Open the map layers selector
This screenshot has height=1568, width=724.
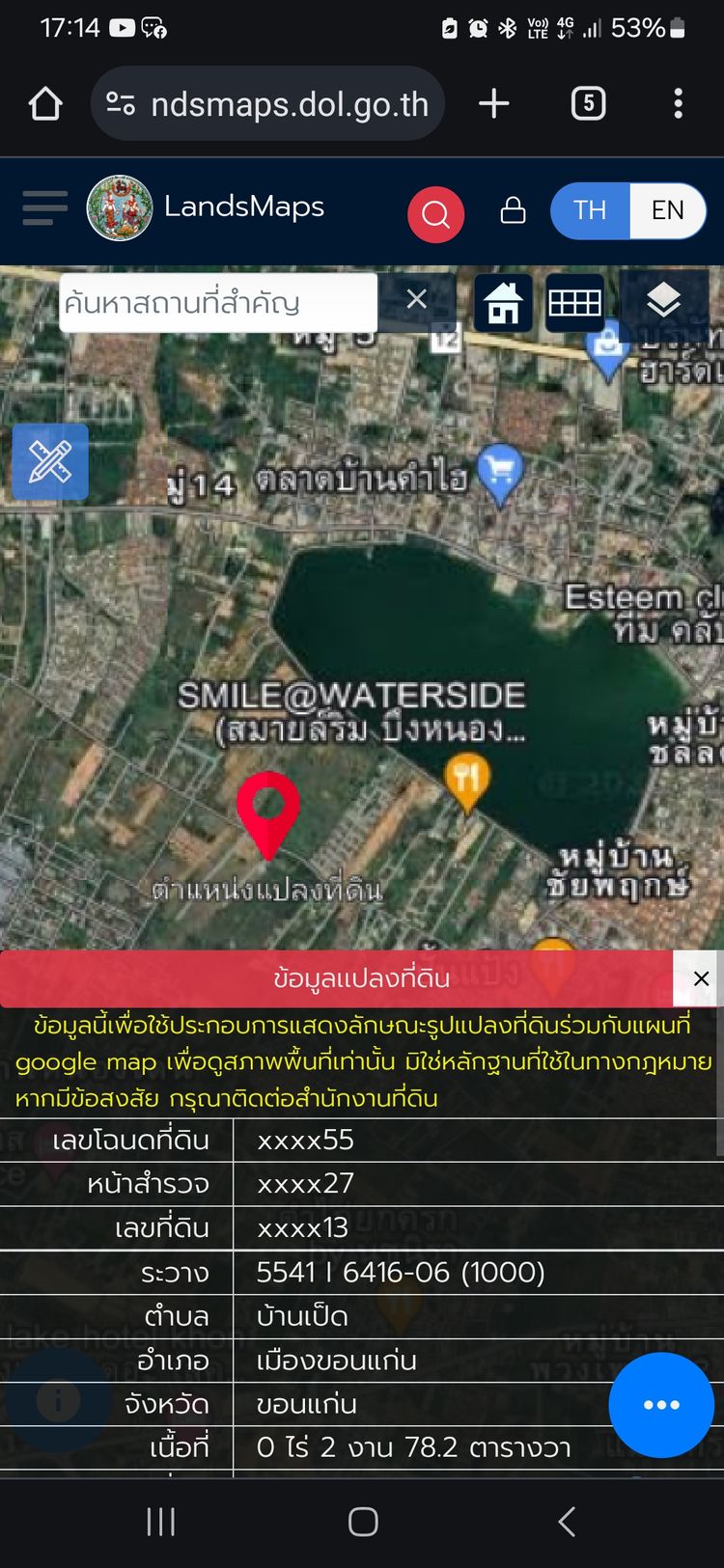[x=663, y=301]
